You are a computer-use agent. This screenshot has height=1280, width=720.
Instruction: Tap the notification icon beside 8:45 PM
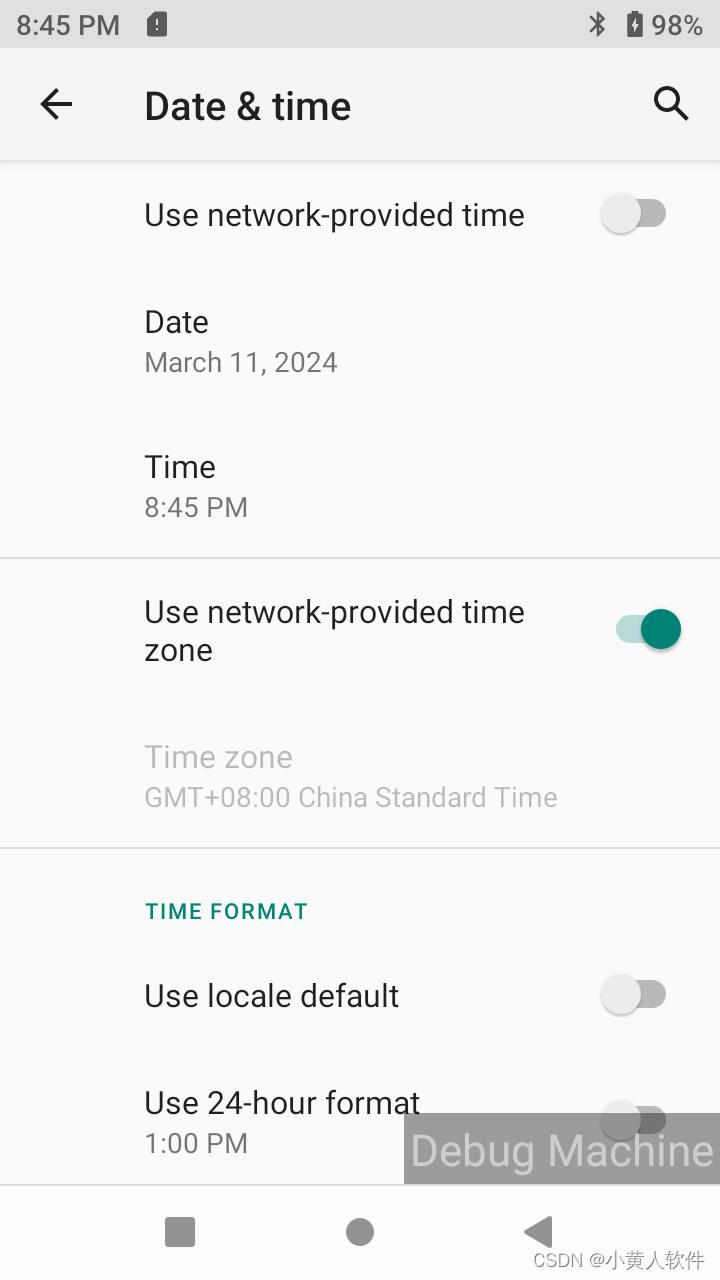point(156,24)
